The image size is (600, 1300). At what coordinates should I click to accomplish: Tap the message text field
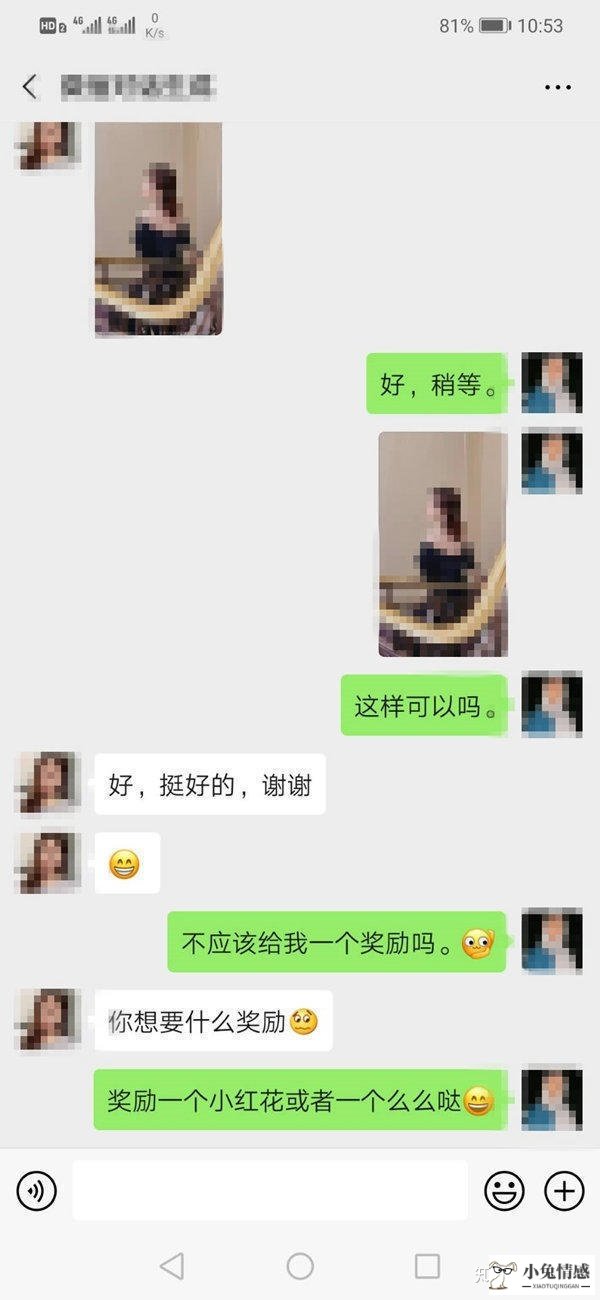(x=270, y=1190)
